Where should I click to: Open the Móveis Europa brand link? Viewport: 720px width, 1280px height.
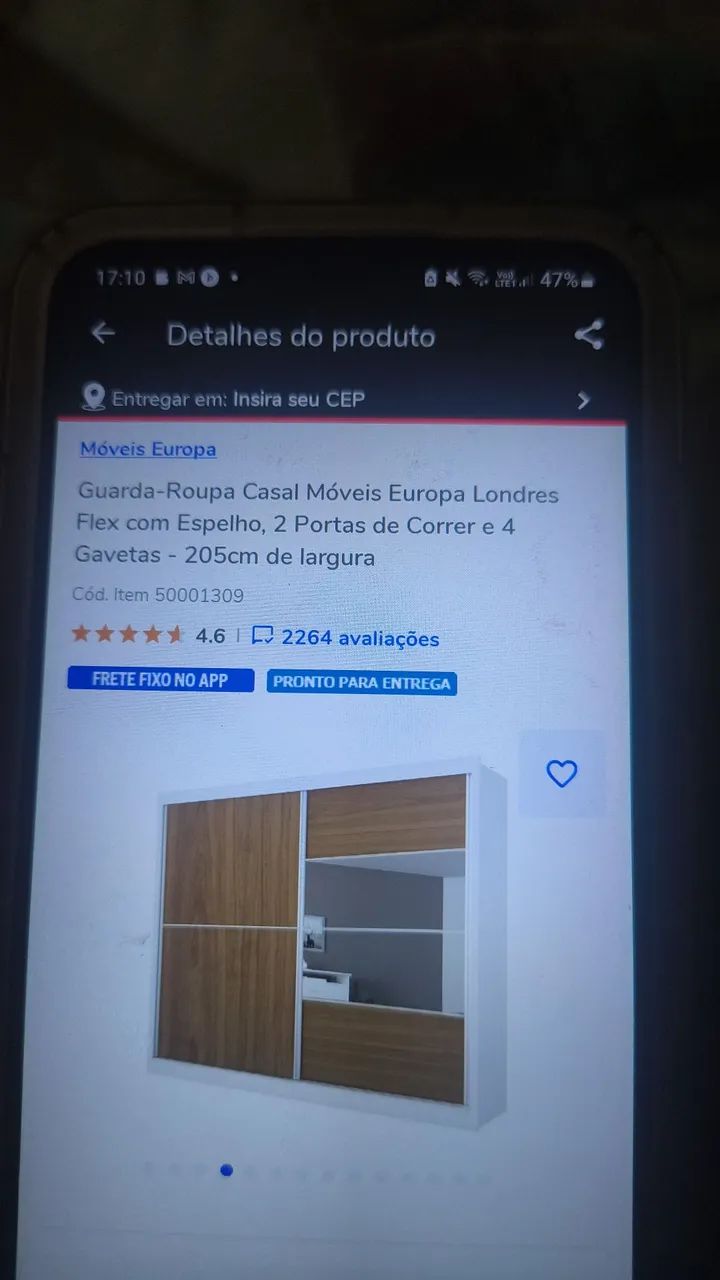click(148, 449)
